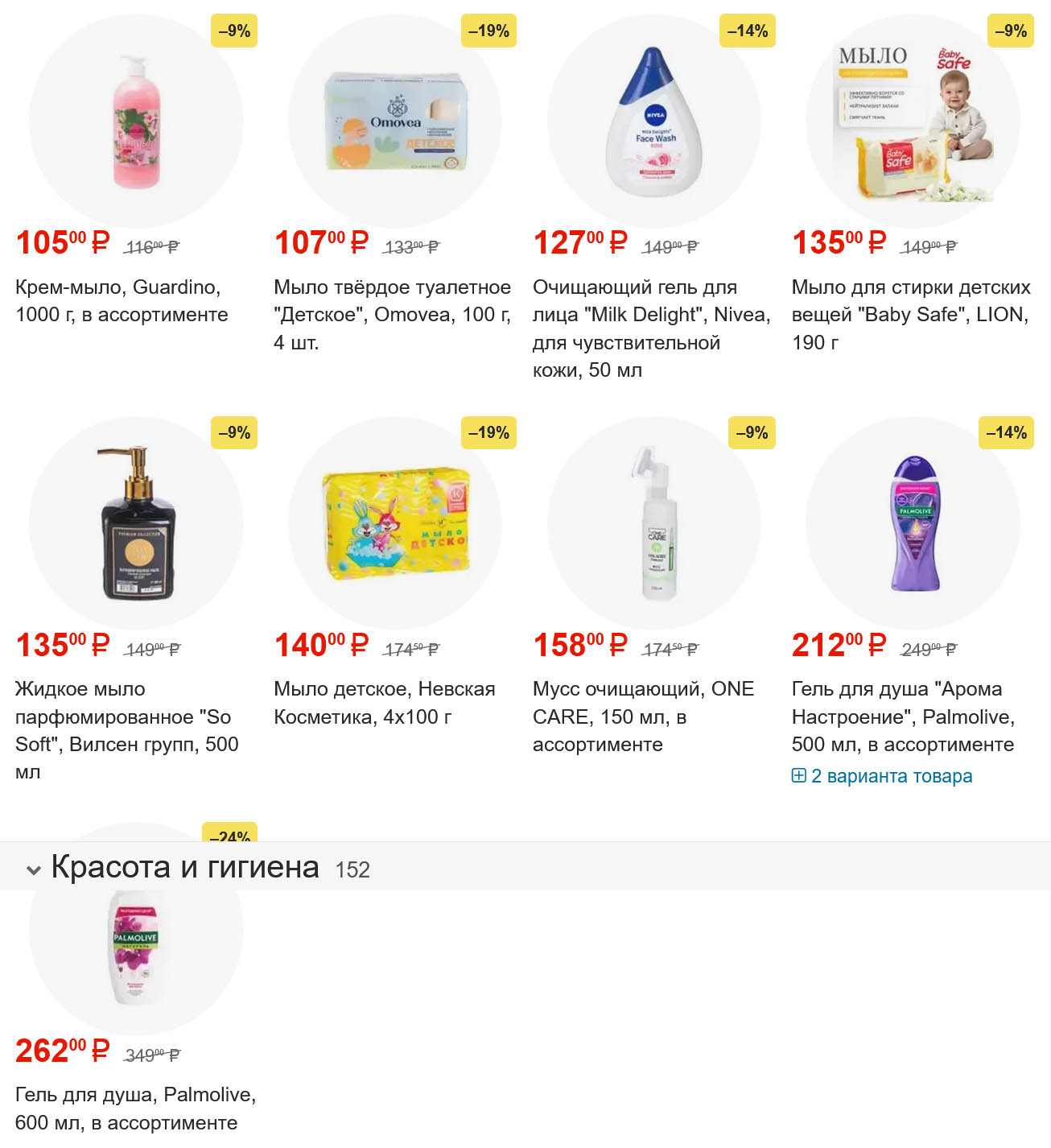Select the "So Soft" жидкое мыло item
Viewport: 1051px width, 1148px height.
pos(126,729)
